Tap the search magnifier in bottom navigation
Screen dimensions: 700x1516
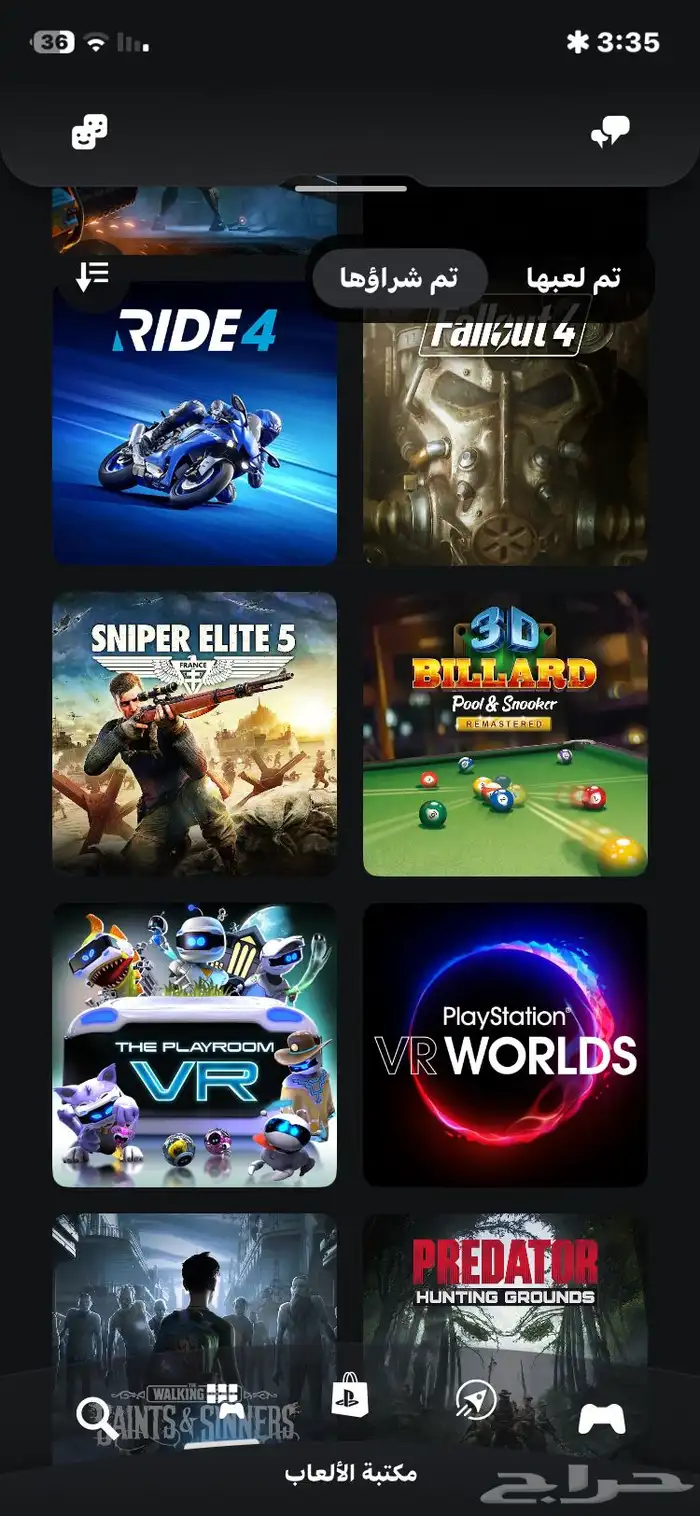(x=97, y=1417)
